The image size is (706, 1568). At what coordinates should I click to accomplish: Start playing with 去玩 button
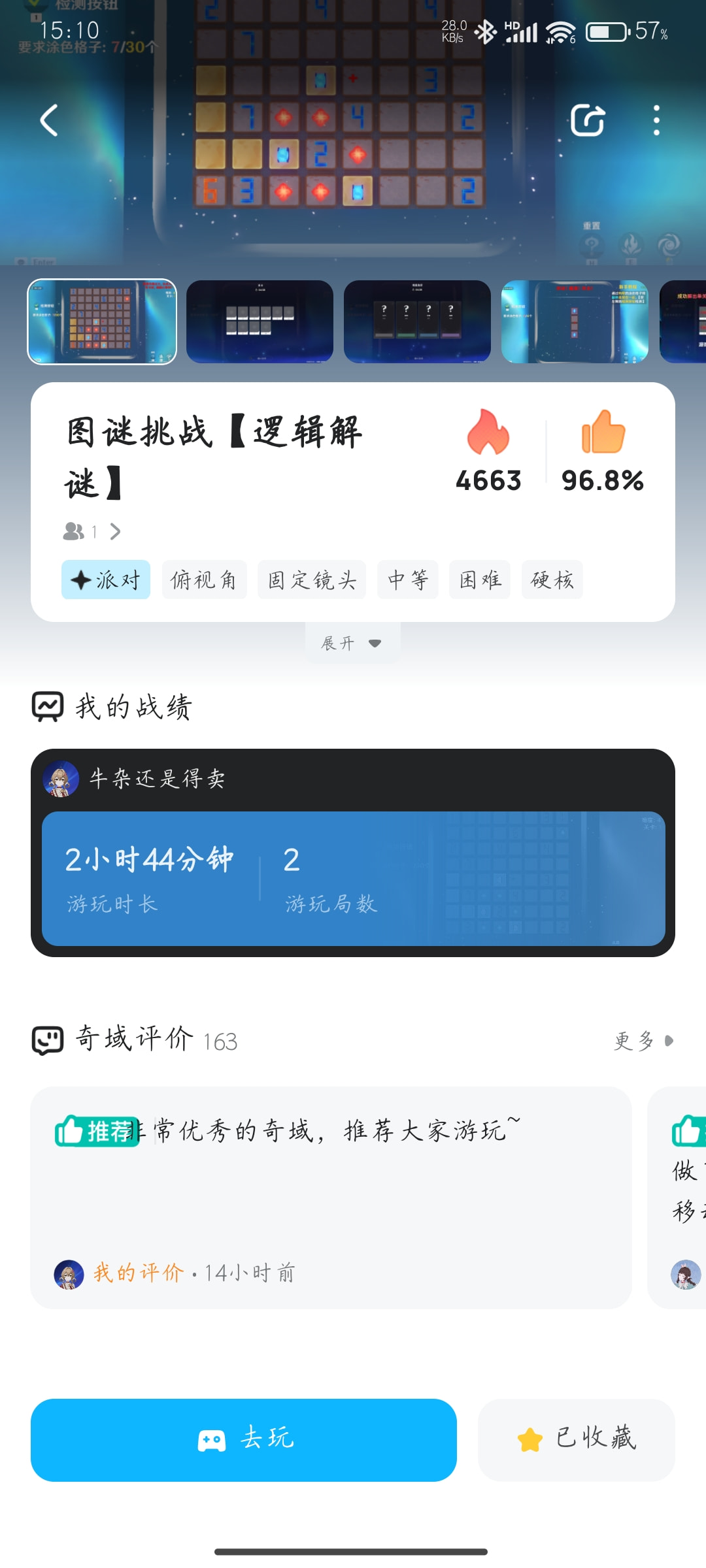pos(243,1439)
